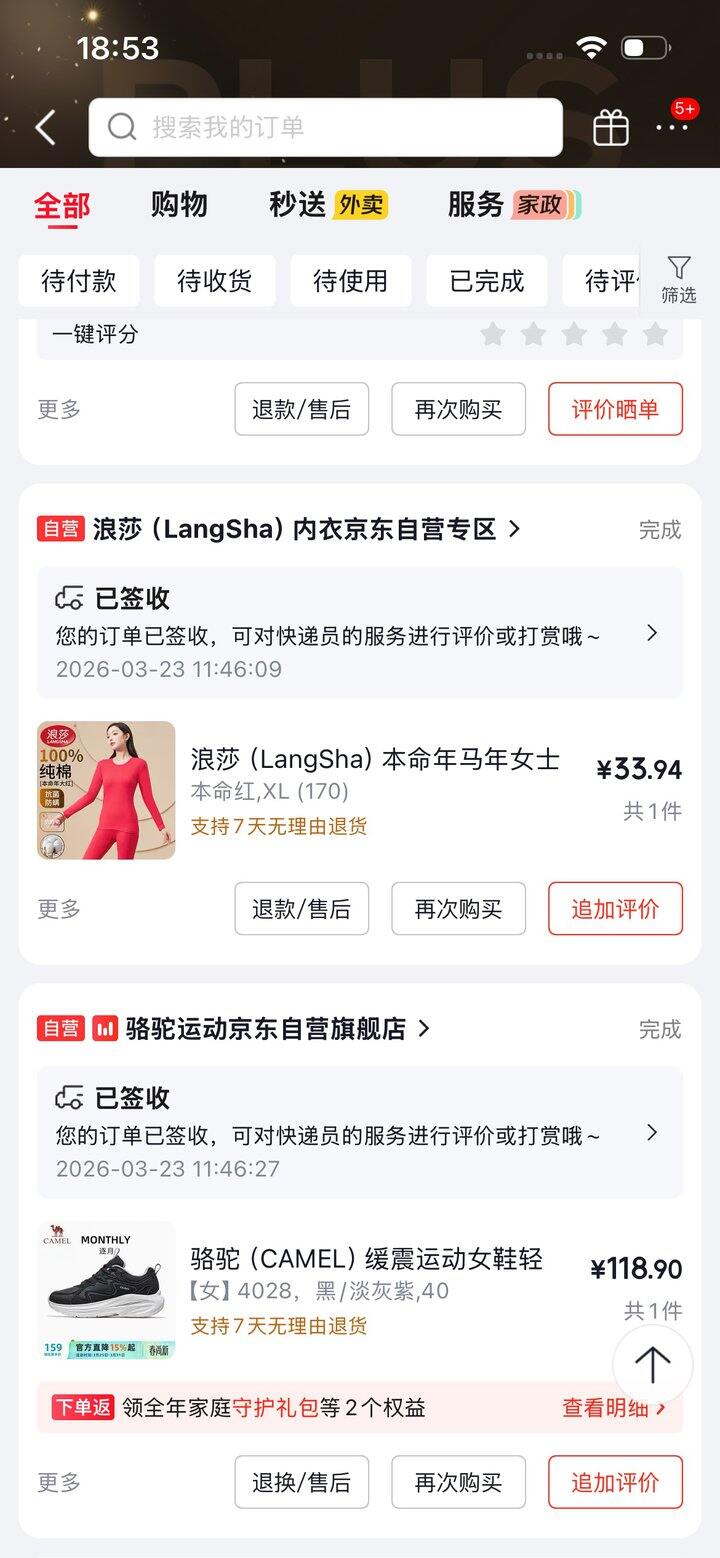Add a follow-up review for the 浪莎 order

[x=615, y=909]
